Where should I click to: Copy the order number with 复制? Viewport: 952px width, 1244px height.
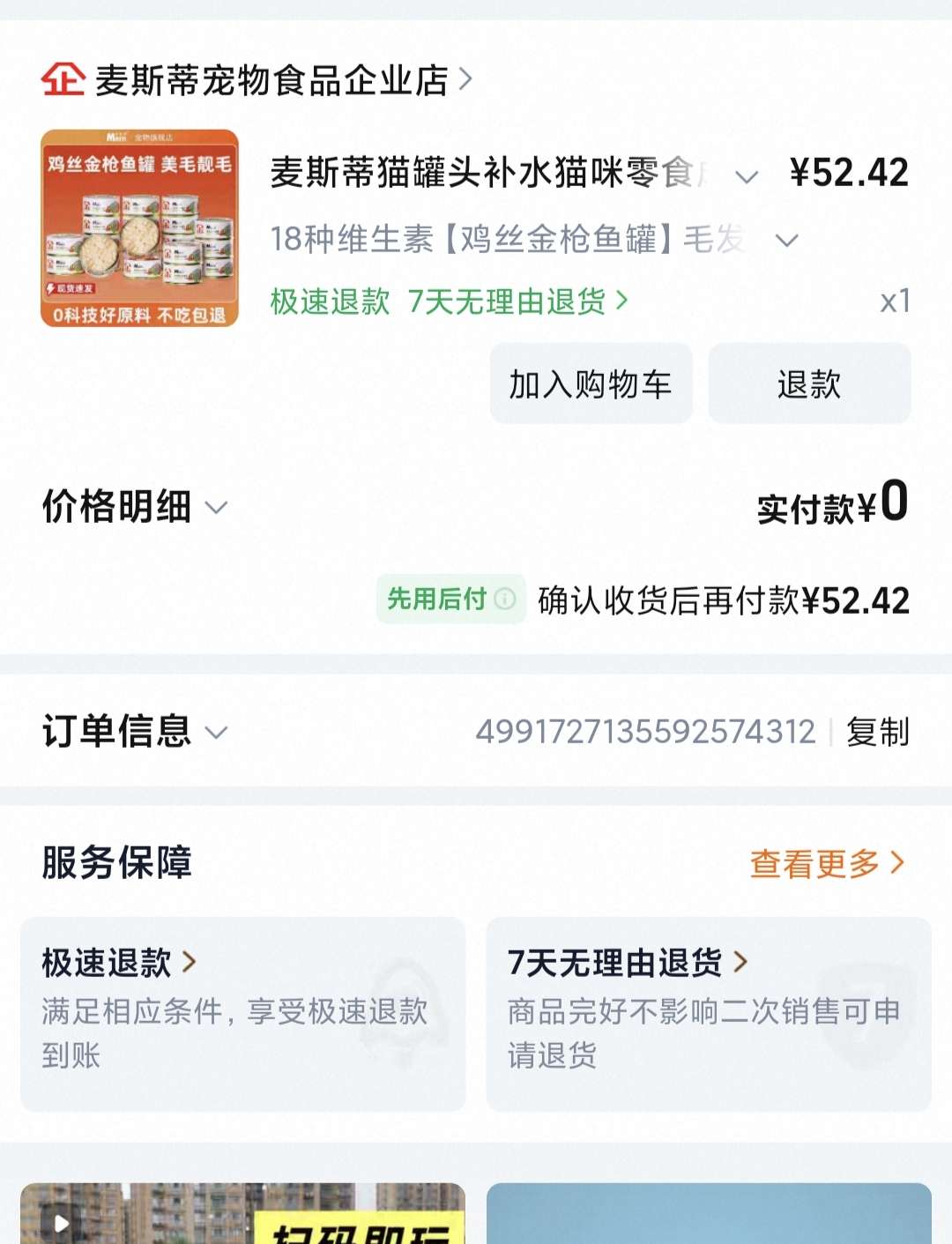pyautogui.click(x=877, y=732)
